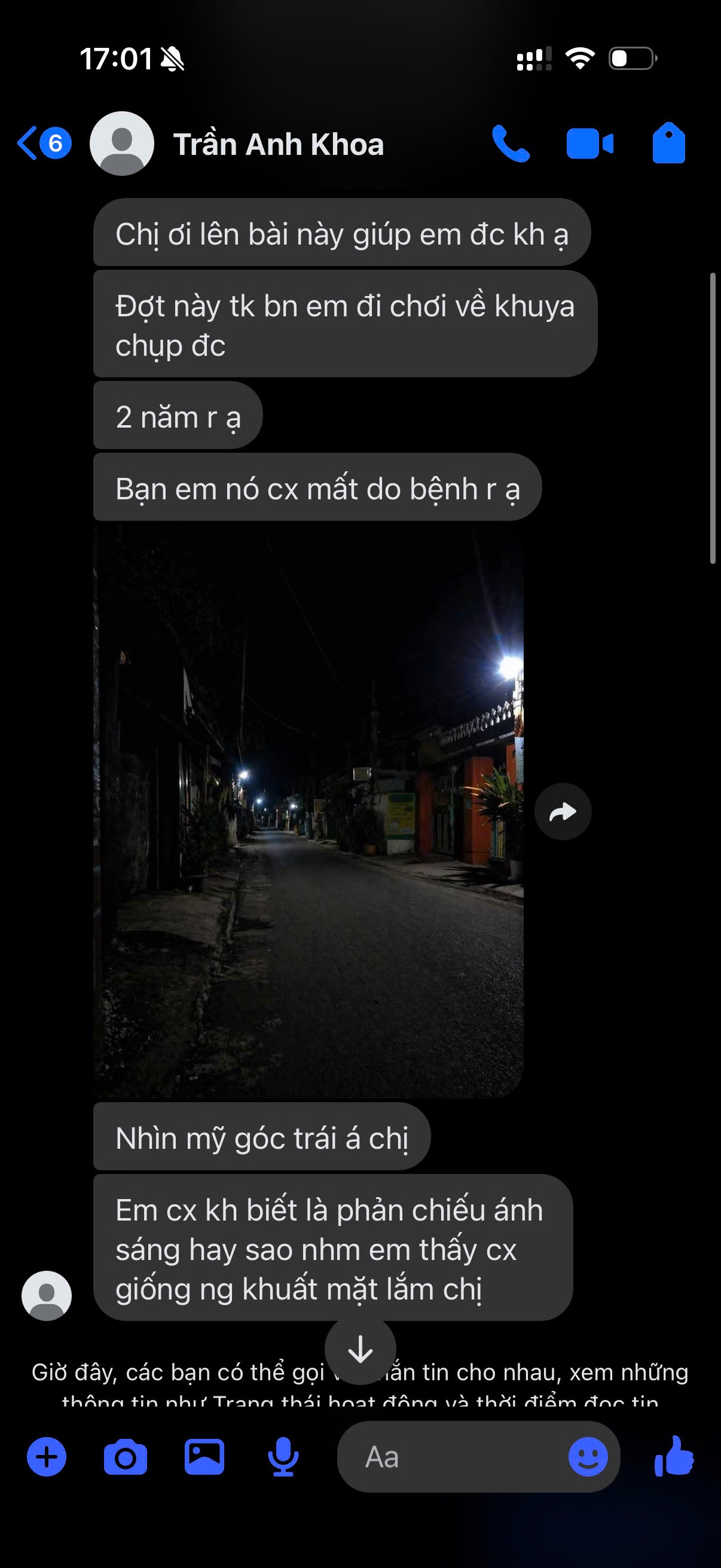This screenshot has height=1568, width=721.
Task: Open the night street photo
Action: point(308,811)
